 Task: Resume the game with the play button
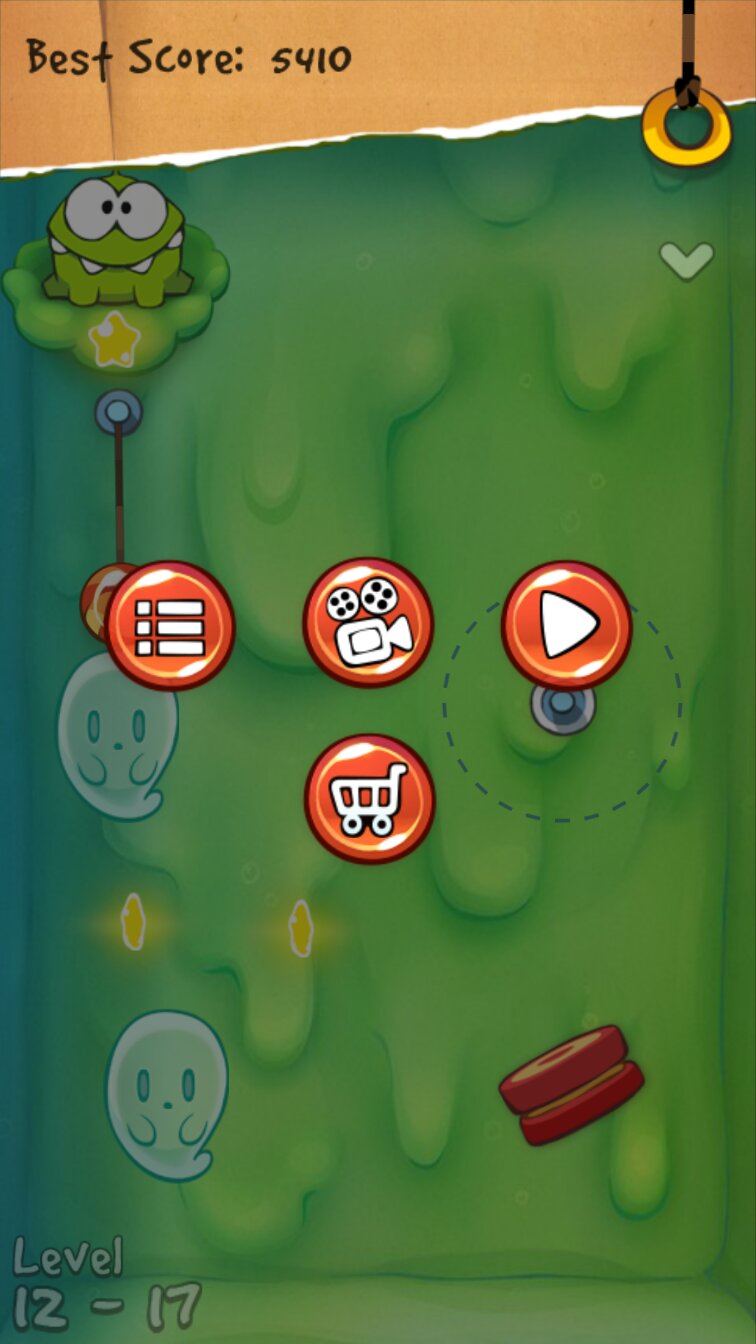coord(566,625)
